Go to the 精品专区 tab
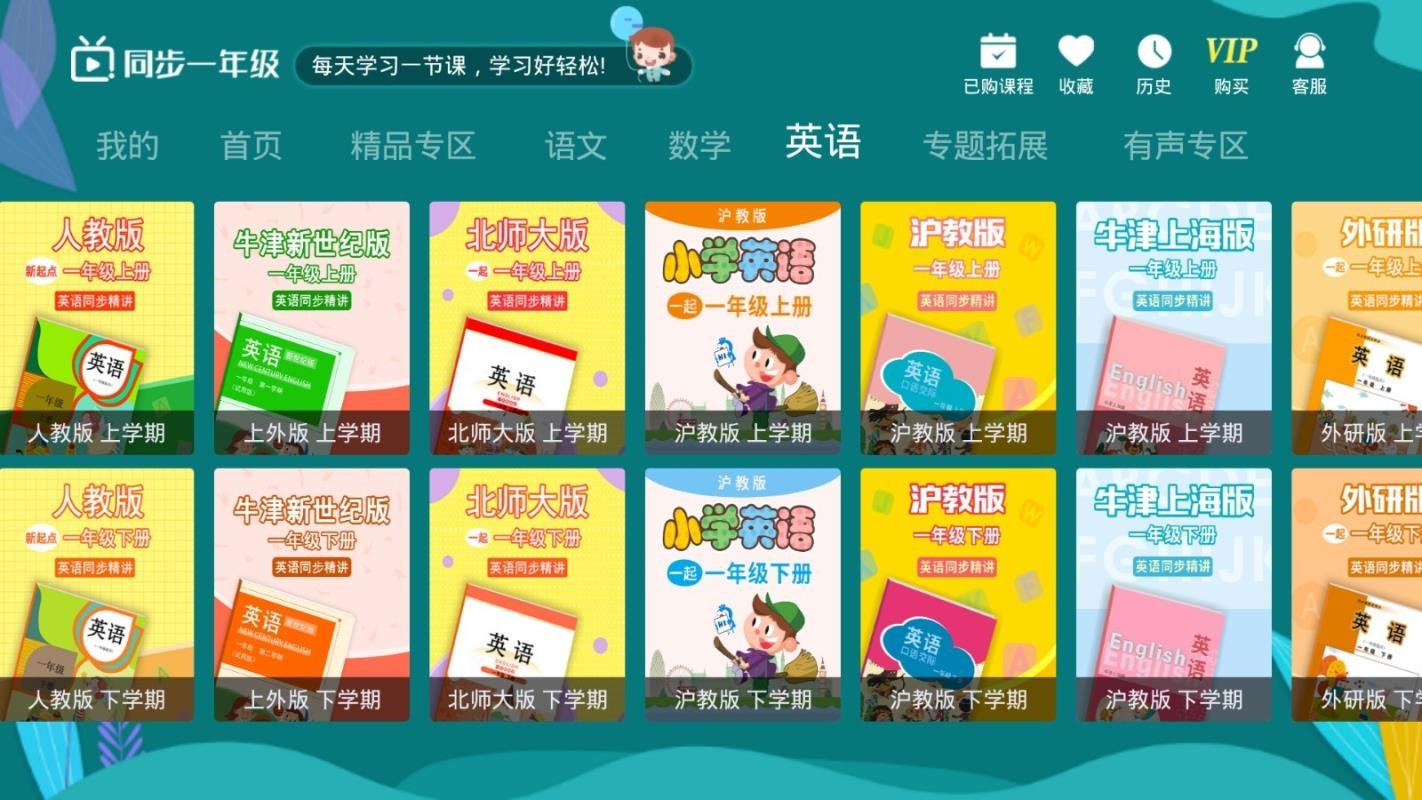This screenshot has width=1422, height=800. tap(412, 146)
